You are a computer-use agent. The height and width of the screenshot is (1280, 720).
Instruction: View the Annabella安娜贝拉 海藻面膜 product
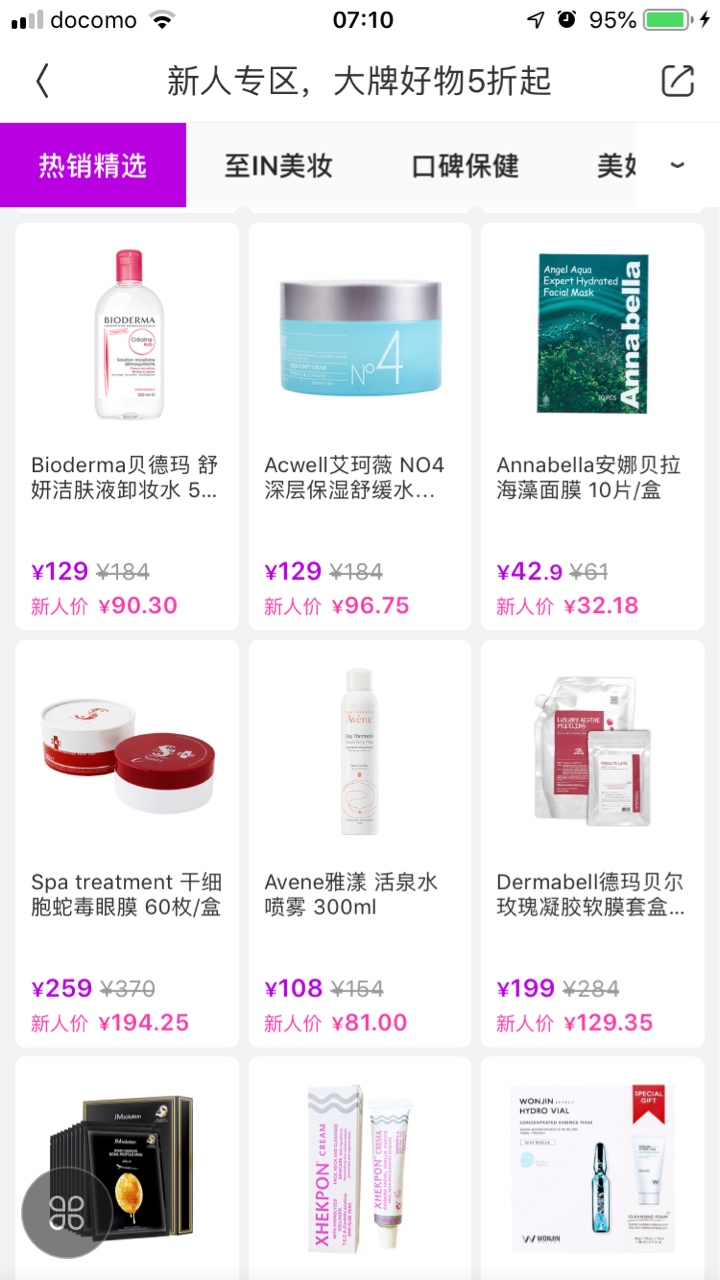pos(592,425)
